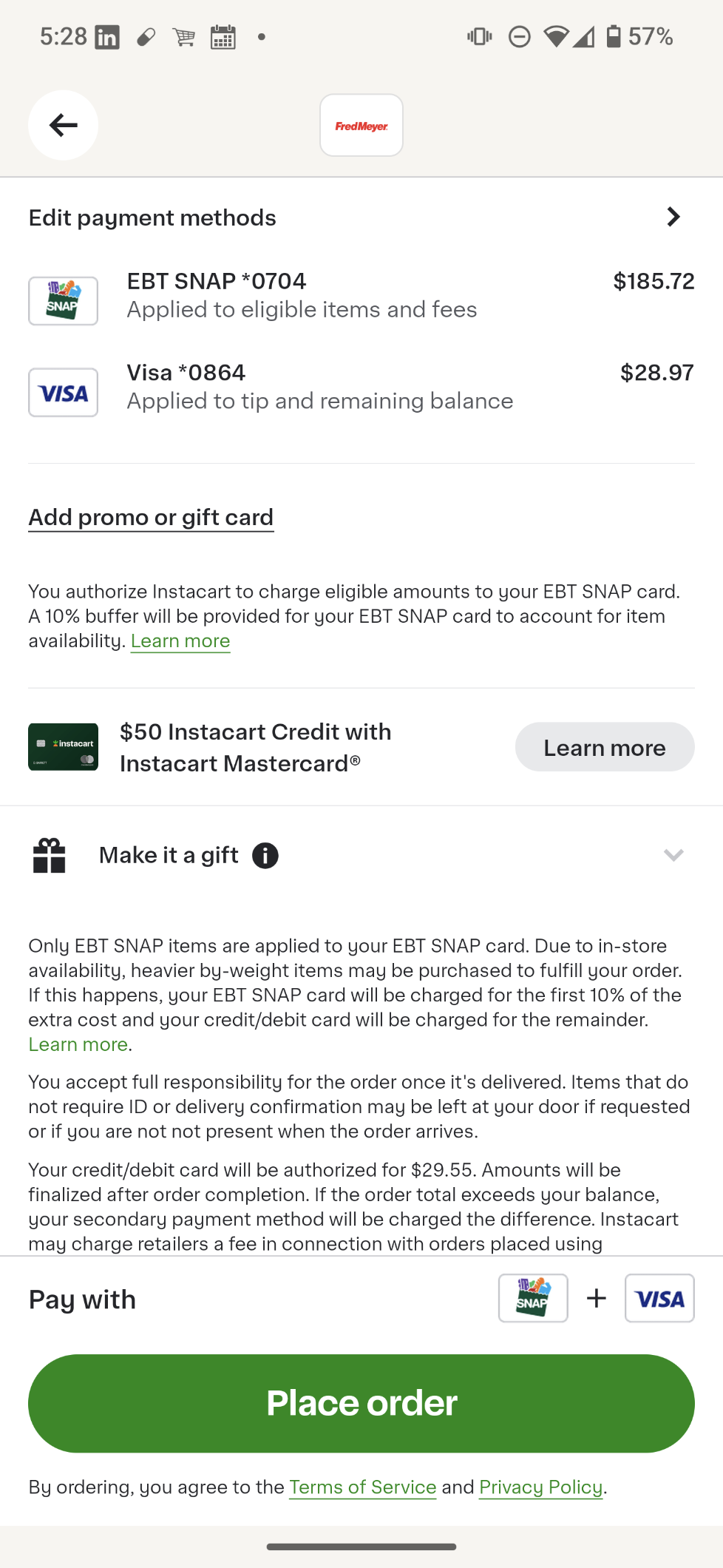Open Edit payment methods
Screen dimensions: 723x1568
(361, 217)
